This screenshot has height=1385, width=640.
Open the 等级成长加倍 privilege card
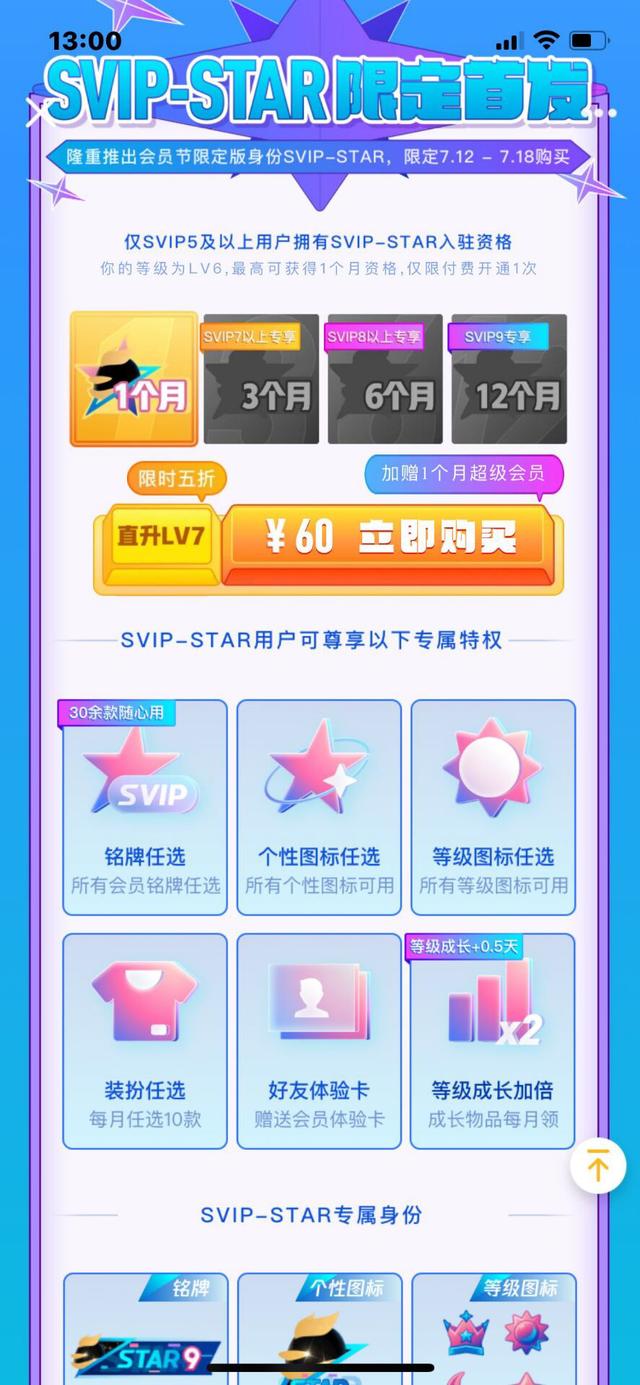493,1041
